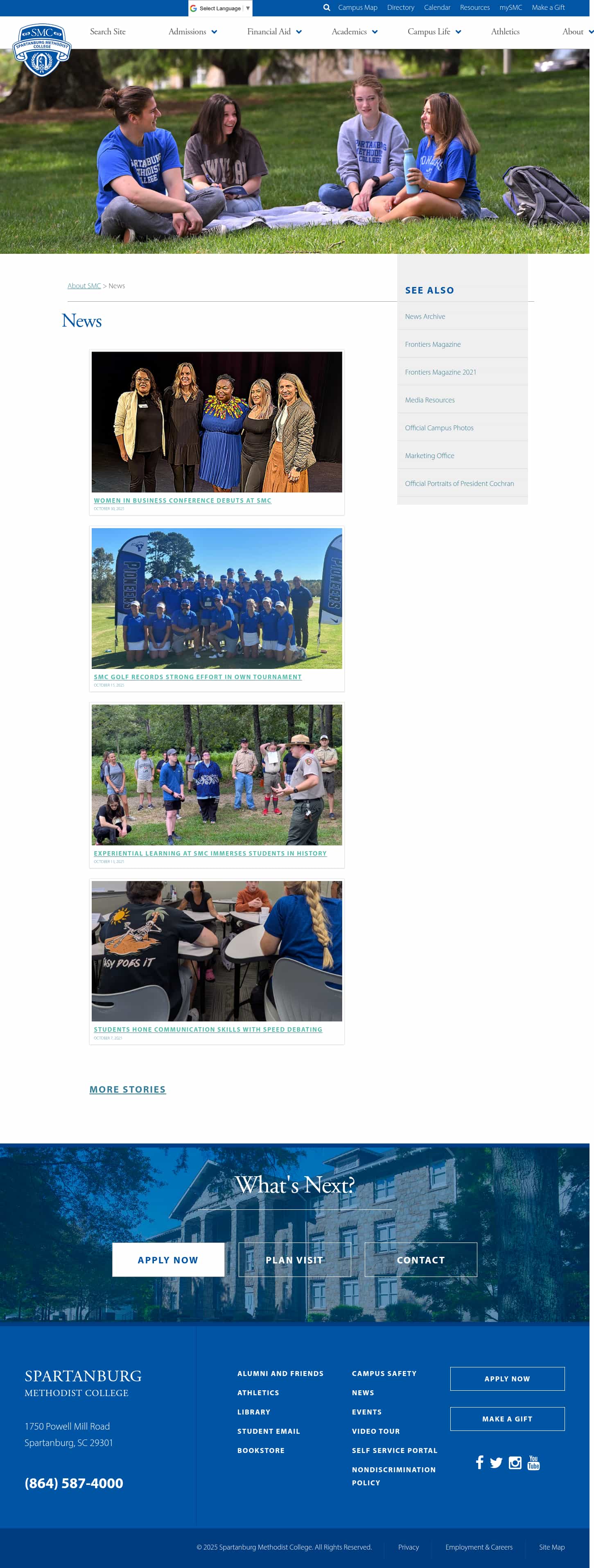Open Employment & Careers in the footer
Viewport: 594px width, 1568px height.
pyautogui.click(x=479, y=1547)
